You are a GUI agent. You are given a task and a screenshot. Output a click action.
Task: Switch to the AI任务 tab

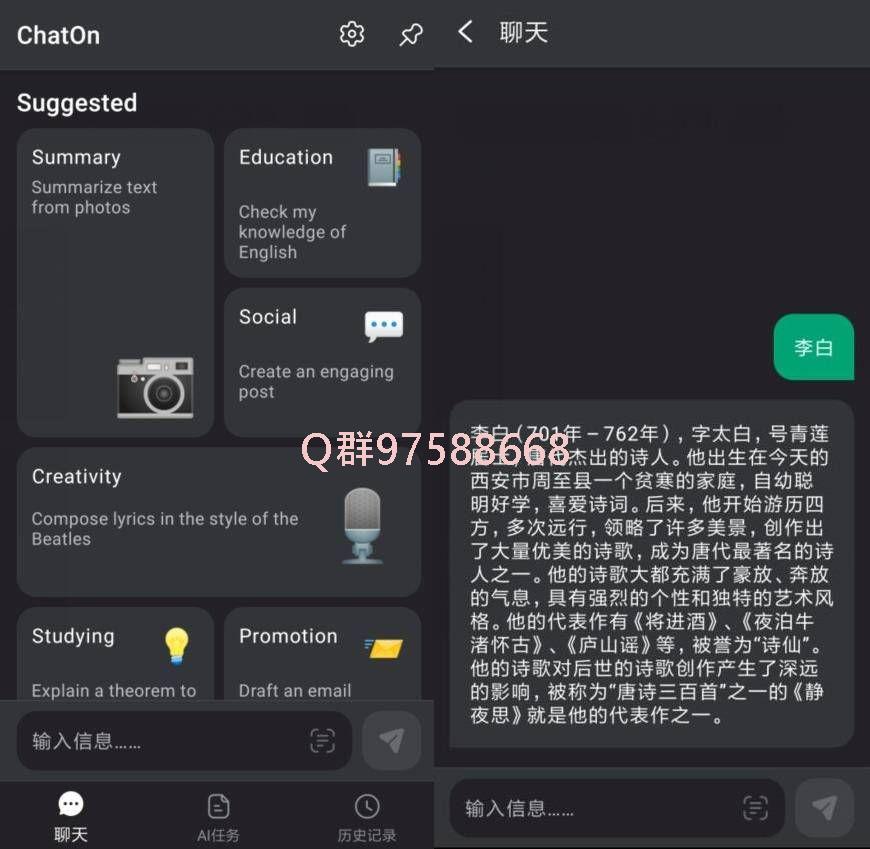coord(218,816)
